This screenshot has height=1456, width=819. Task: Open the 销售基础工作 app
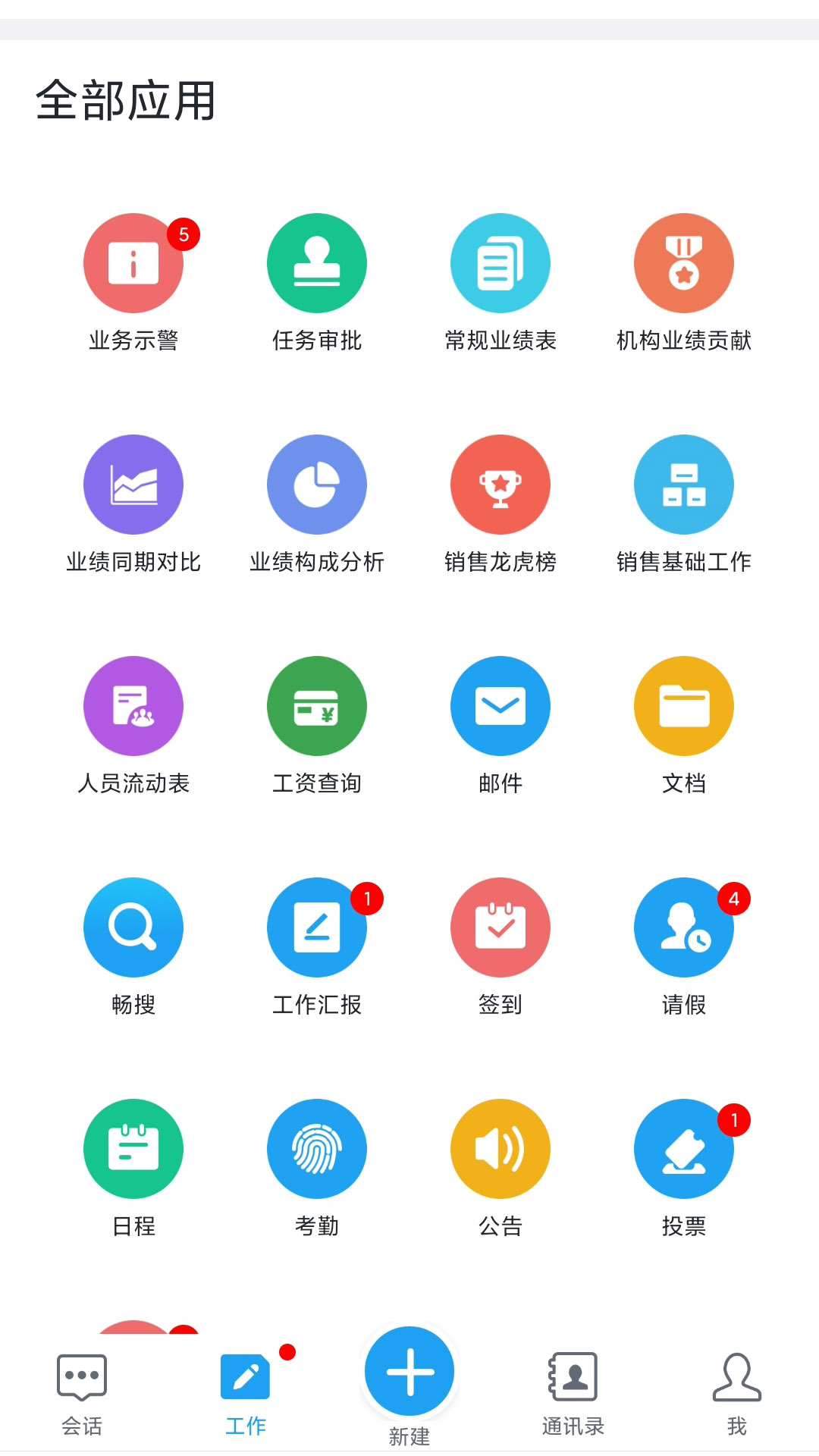pyautogui.click(x=683, y=485)
